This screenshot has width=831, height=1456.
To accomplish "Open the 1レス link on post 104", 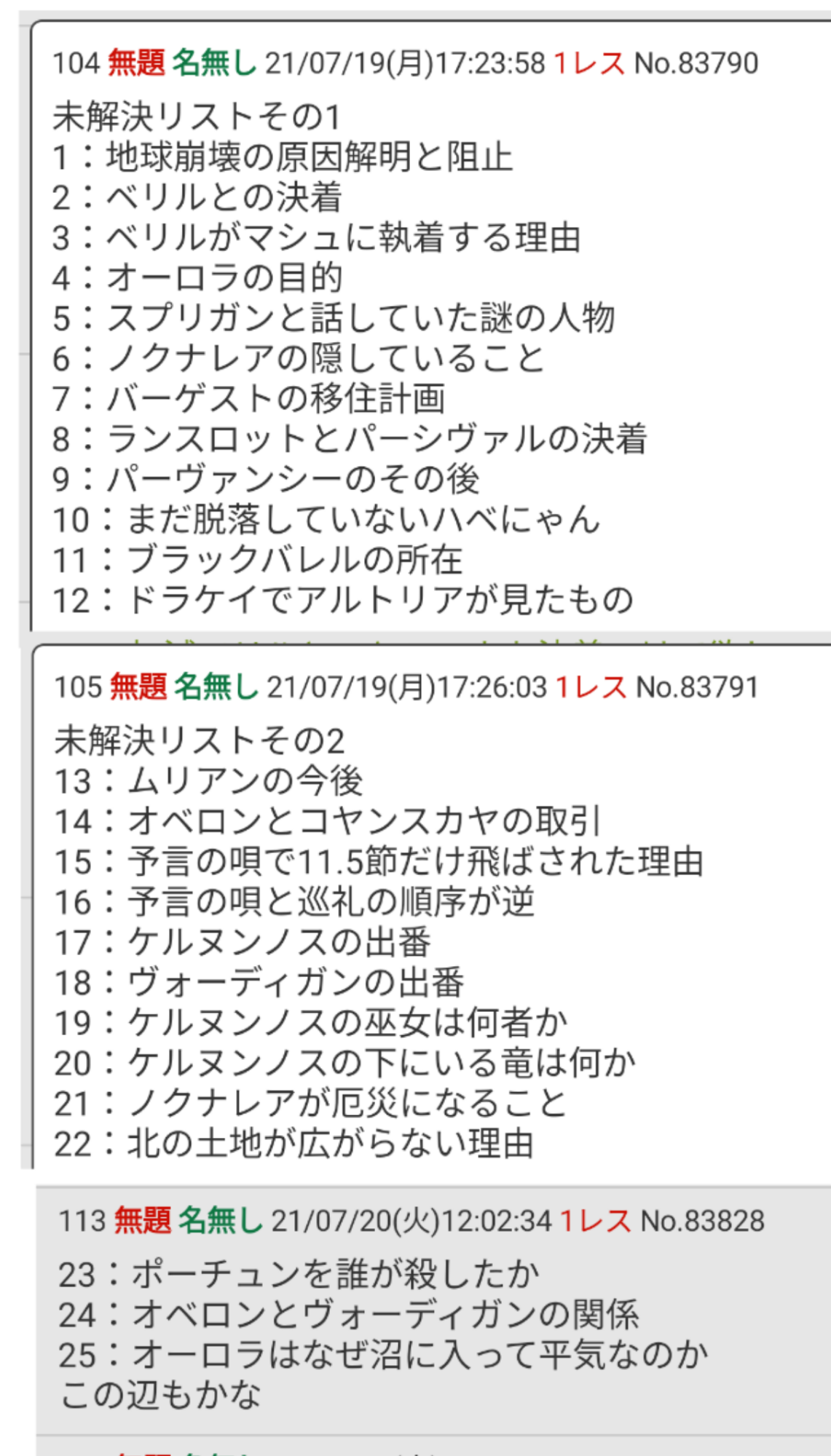I will [x=589, y=63].
